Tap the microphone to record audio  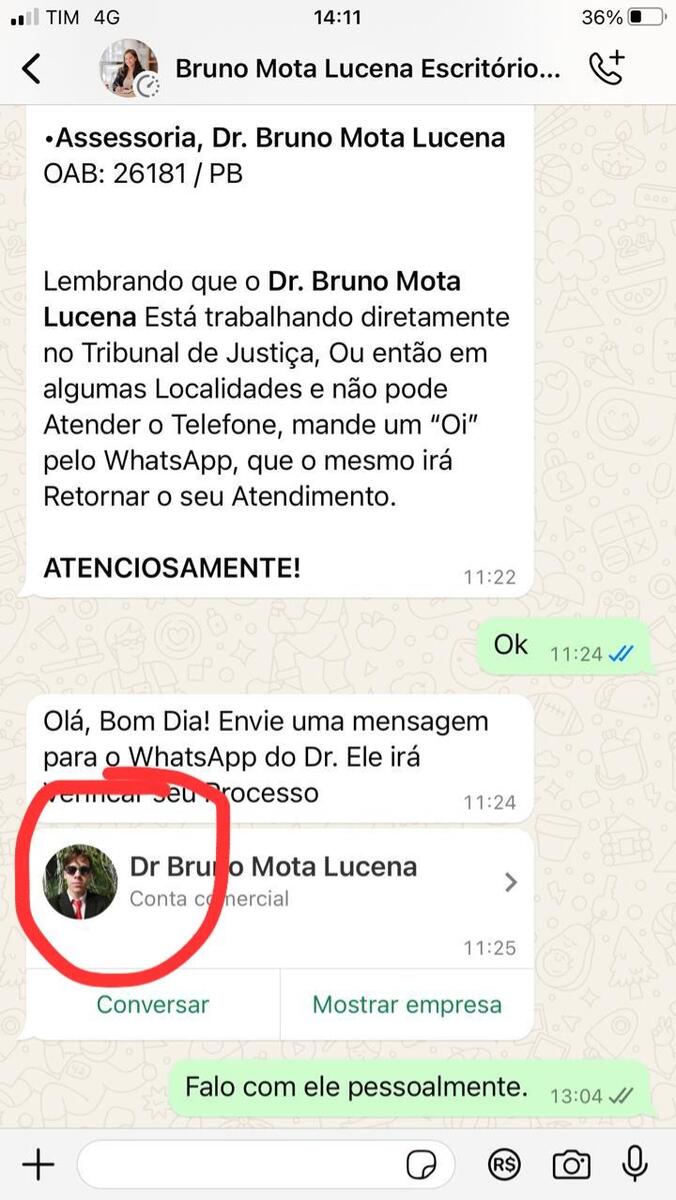pyautogui.click(x=634, y=1163)
